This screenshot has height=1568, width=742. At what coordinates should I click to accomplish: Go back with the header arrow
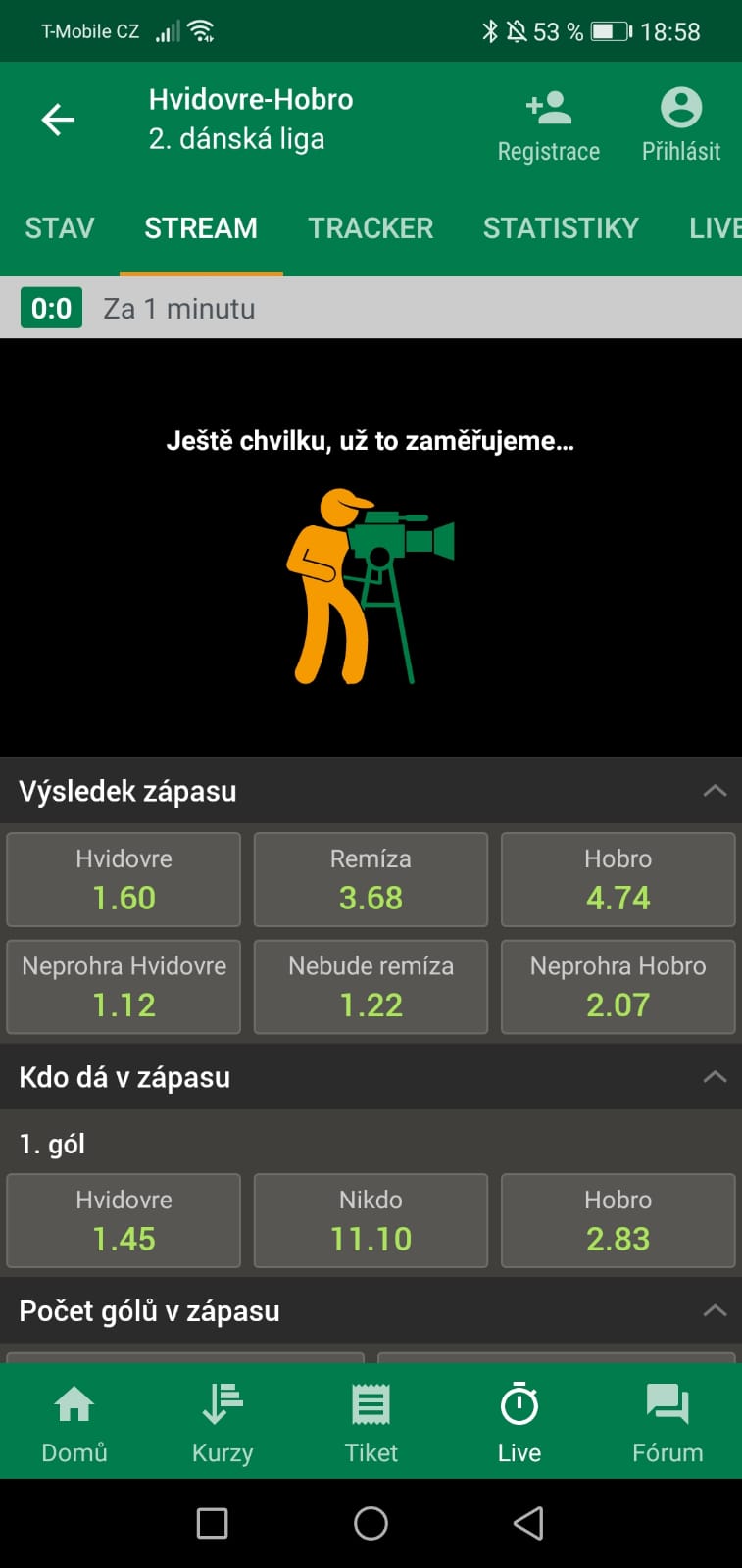[58, 120]
